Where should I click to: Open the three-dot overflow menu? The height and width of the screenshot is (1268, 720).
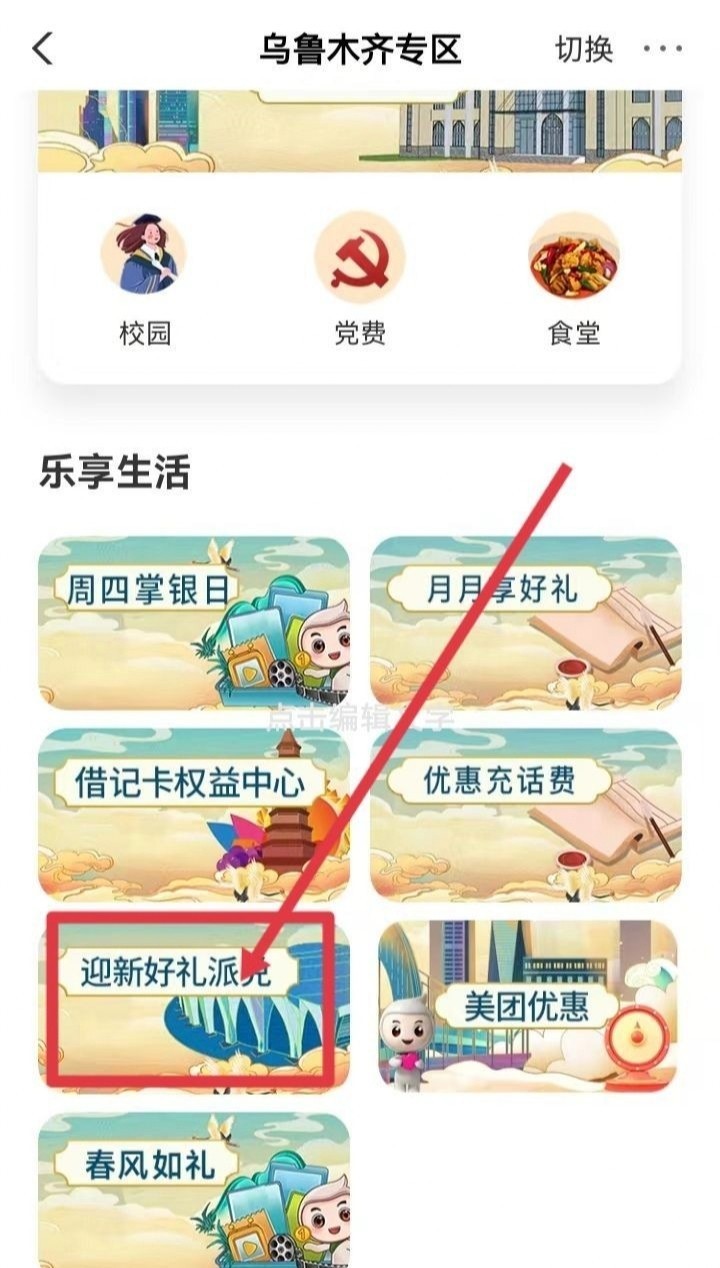[x=662, y=48]
